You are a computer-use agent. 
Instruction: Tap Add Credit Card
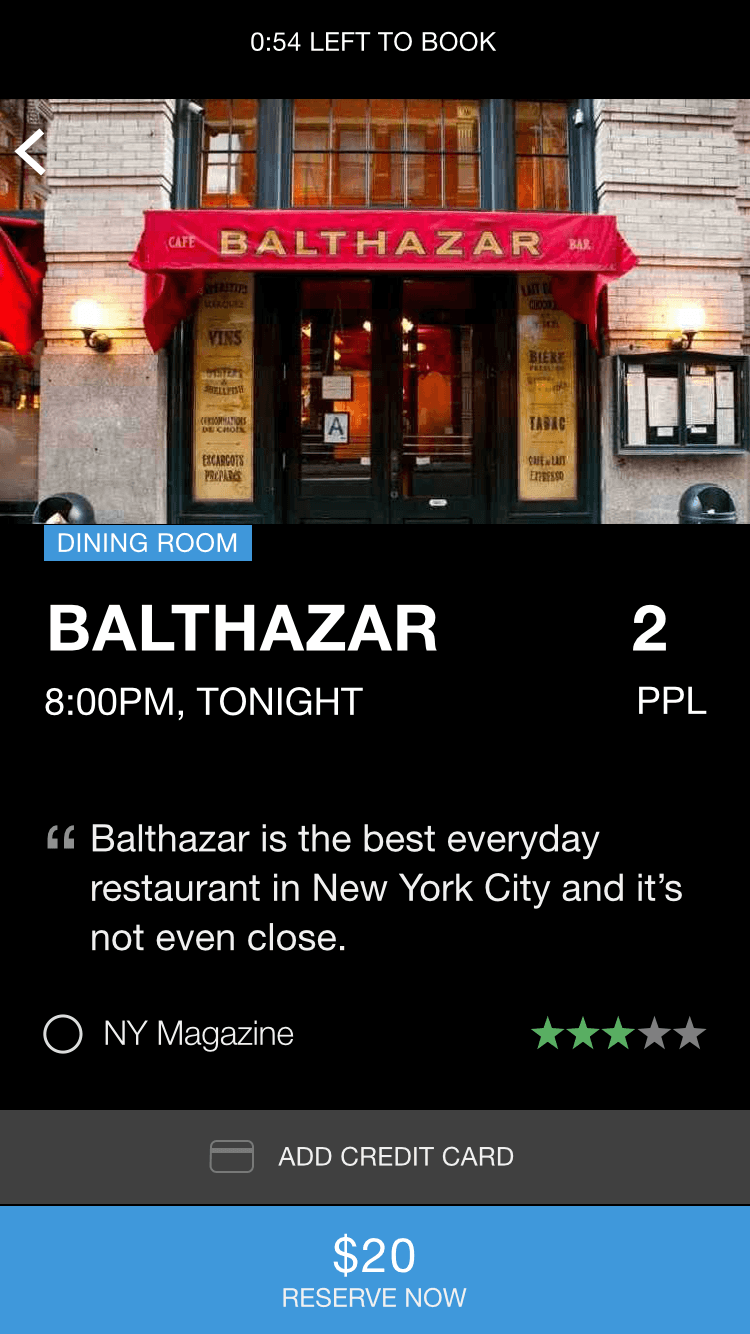point(375,1157)
